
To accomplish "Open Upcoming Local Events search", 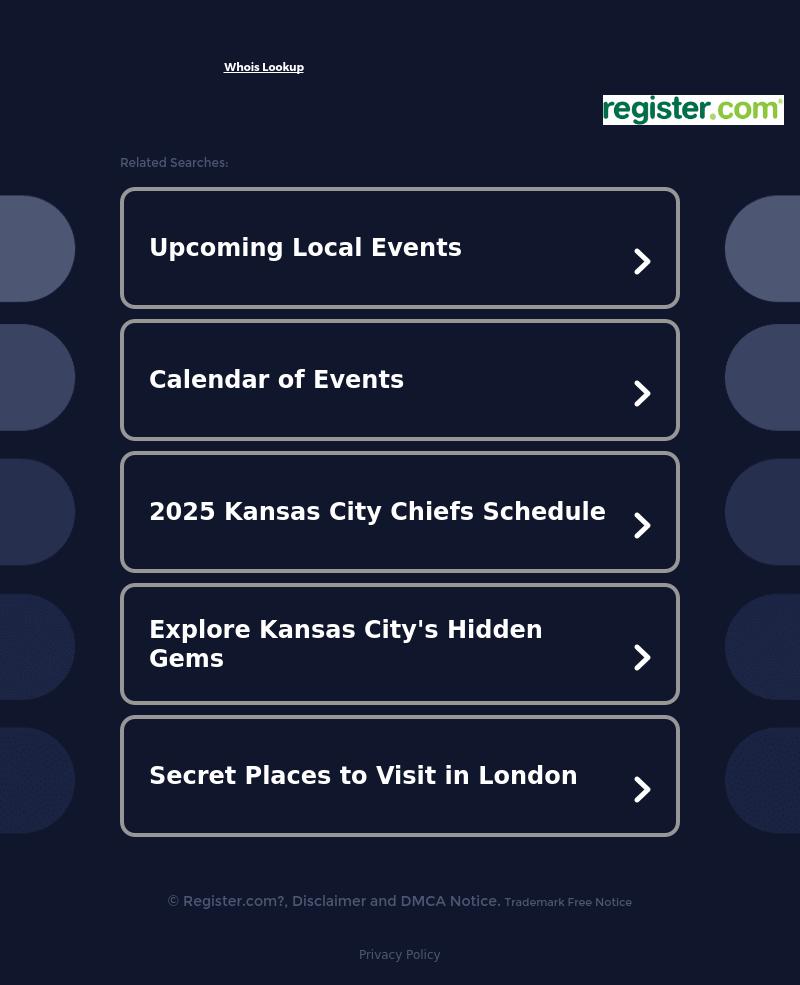I will click(x=399, y=248).
